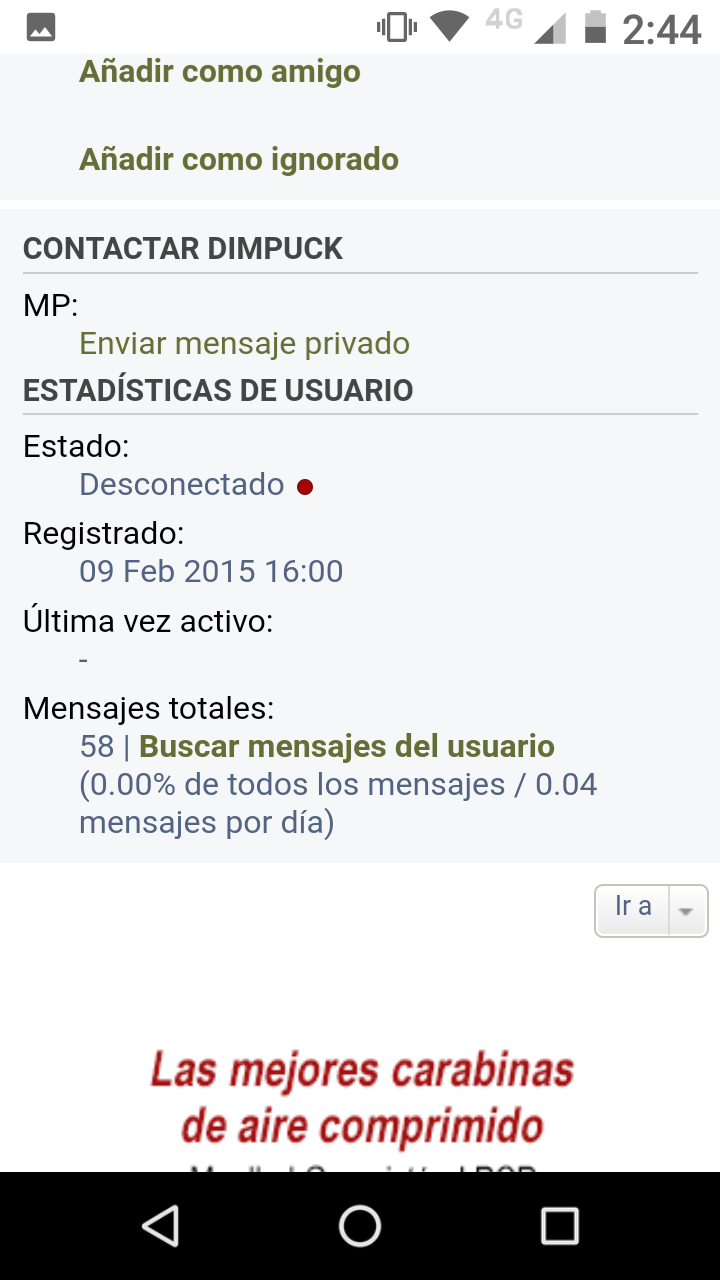This screenshot has height=1280, width=720.
Task: Return to the home screen
Action: click(360, 1225)
